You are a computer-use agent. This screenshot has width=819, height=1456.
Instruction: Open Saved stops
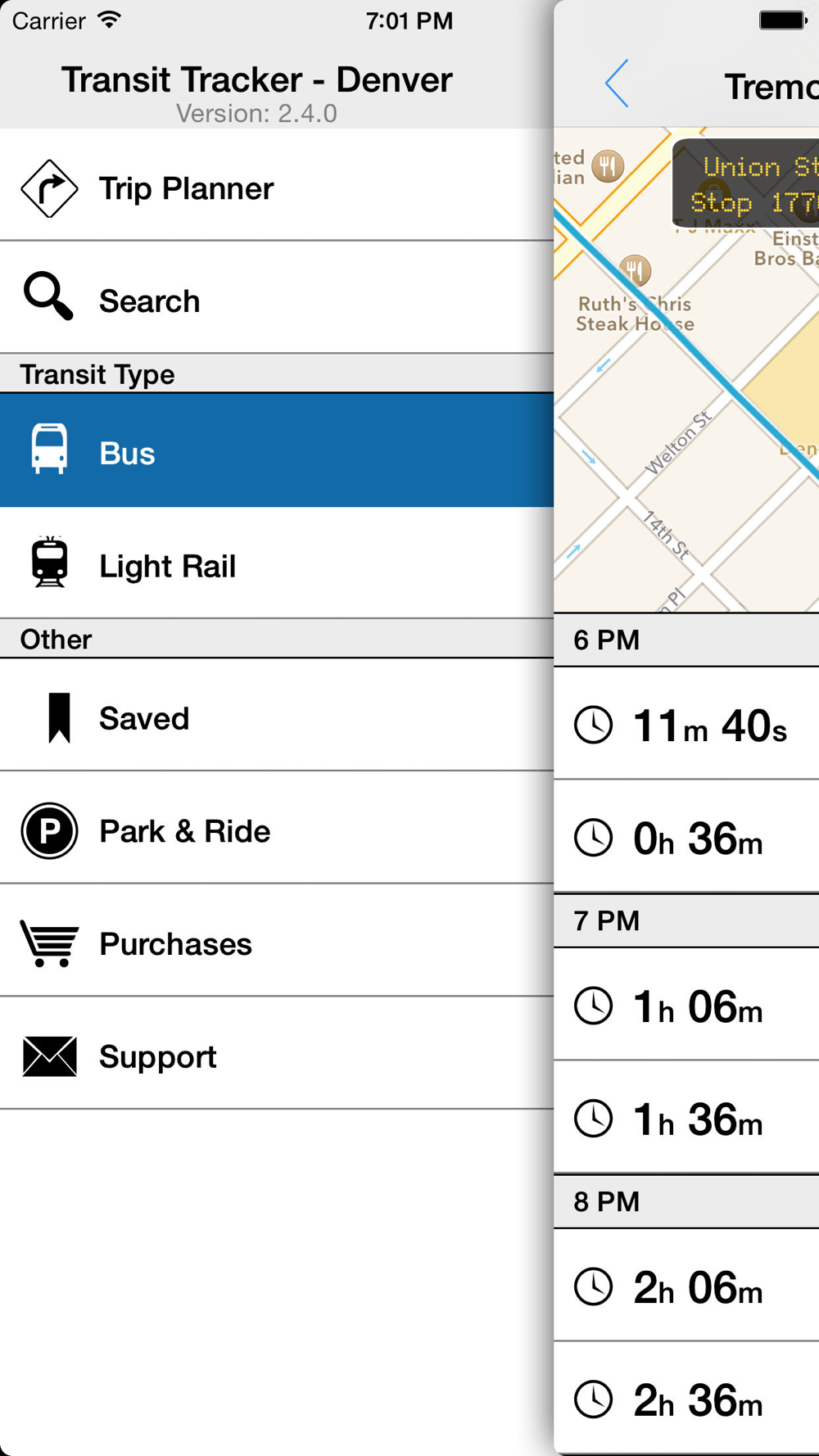click(277, 716)
